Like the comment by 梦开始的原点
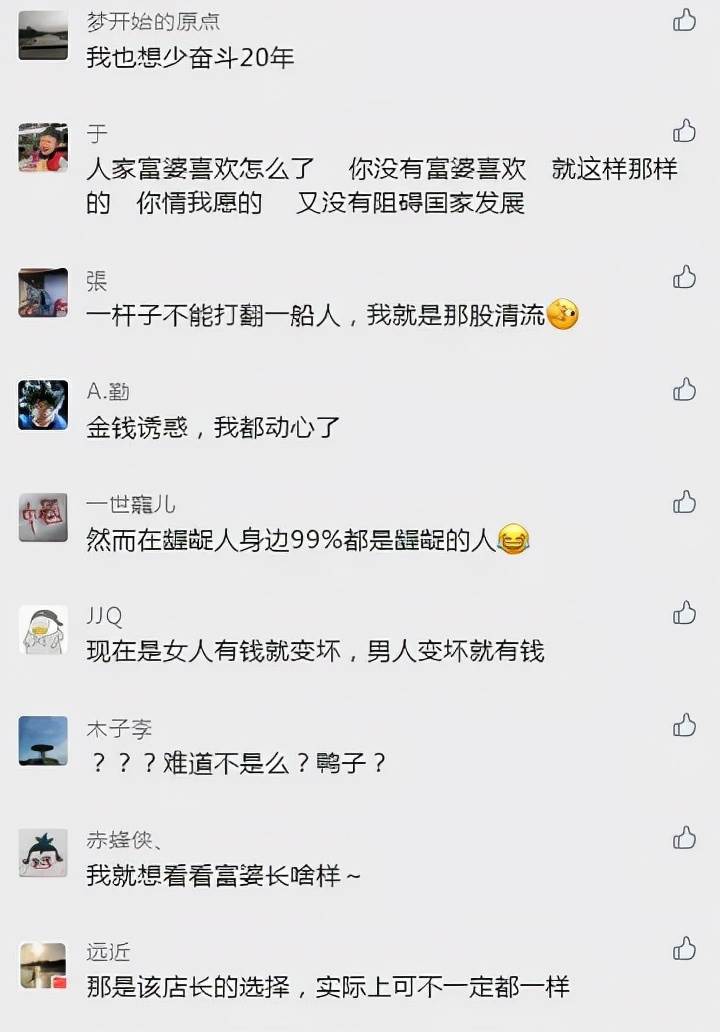This screenshot has height=1032, width=720. (684, 20)
